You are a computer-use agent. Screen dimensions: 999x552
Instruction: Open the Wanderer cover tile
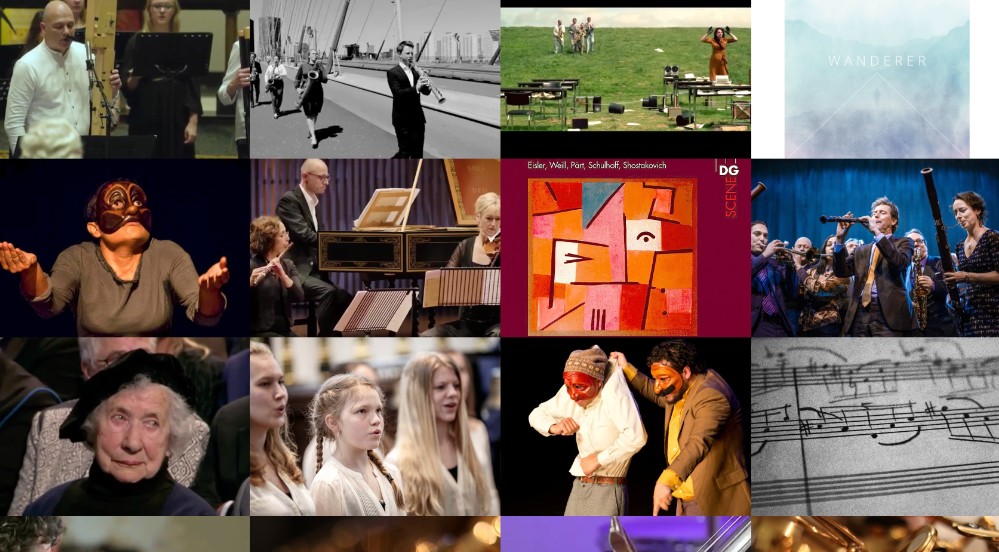point(876,78)
